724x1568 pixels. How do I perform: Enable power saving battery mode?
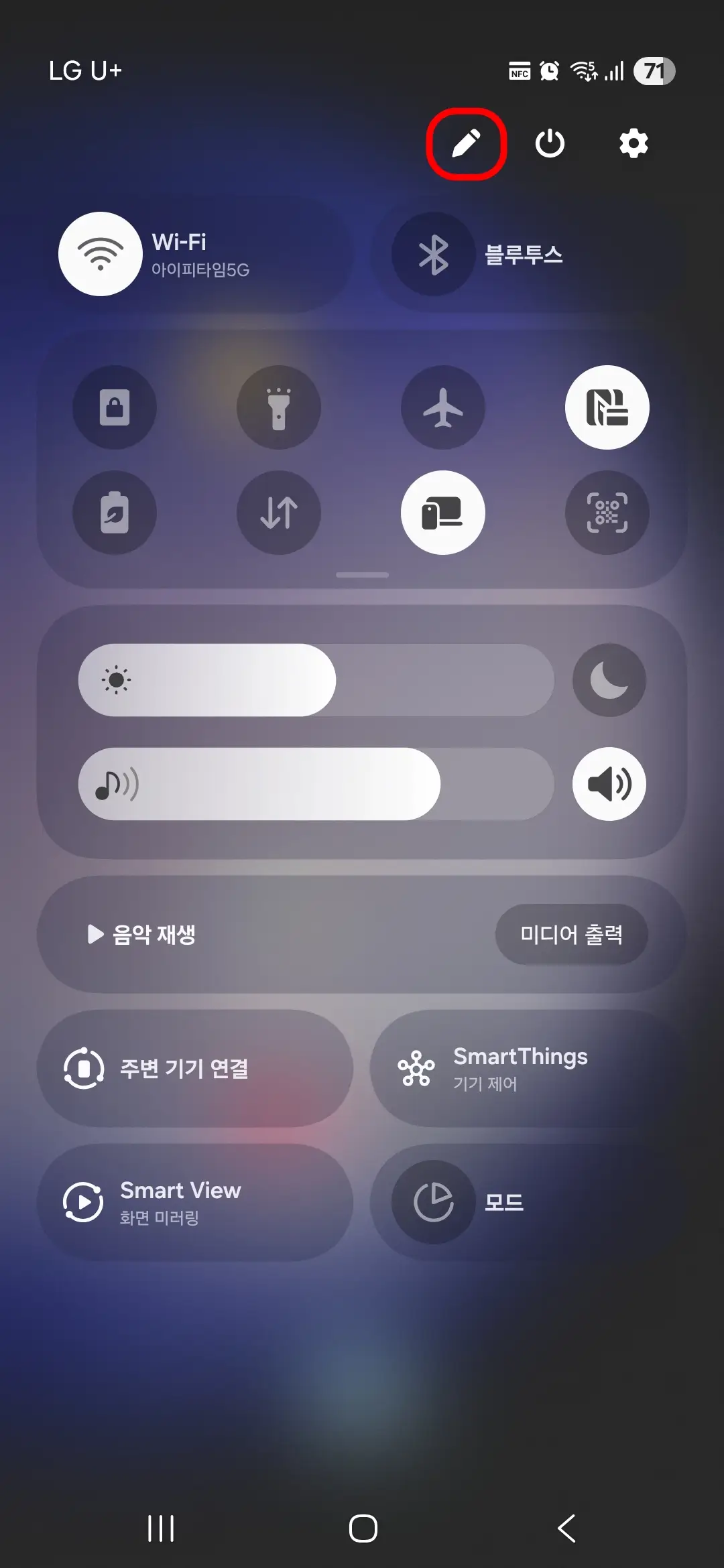pyautogui.click(x=115, y=512)
